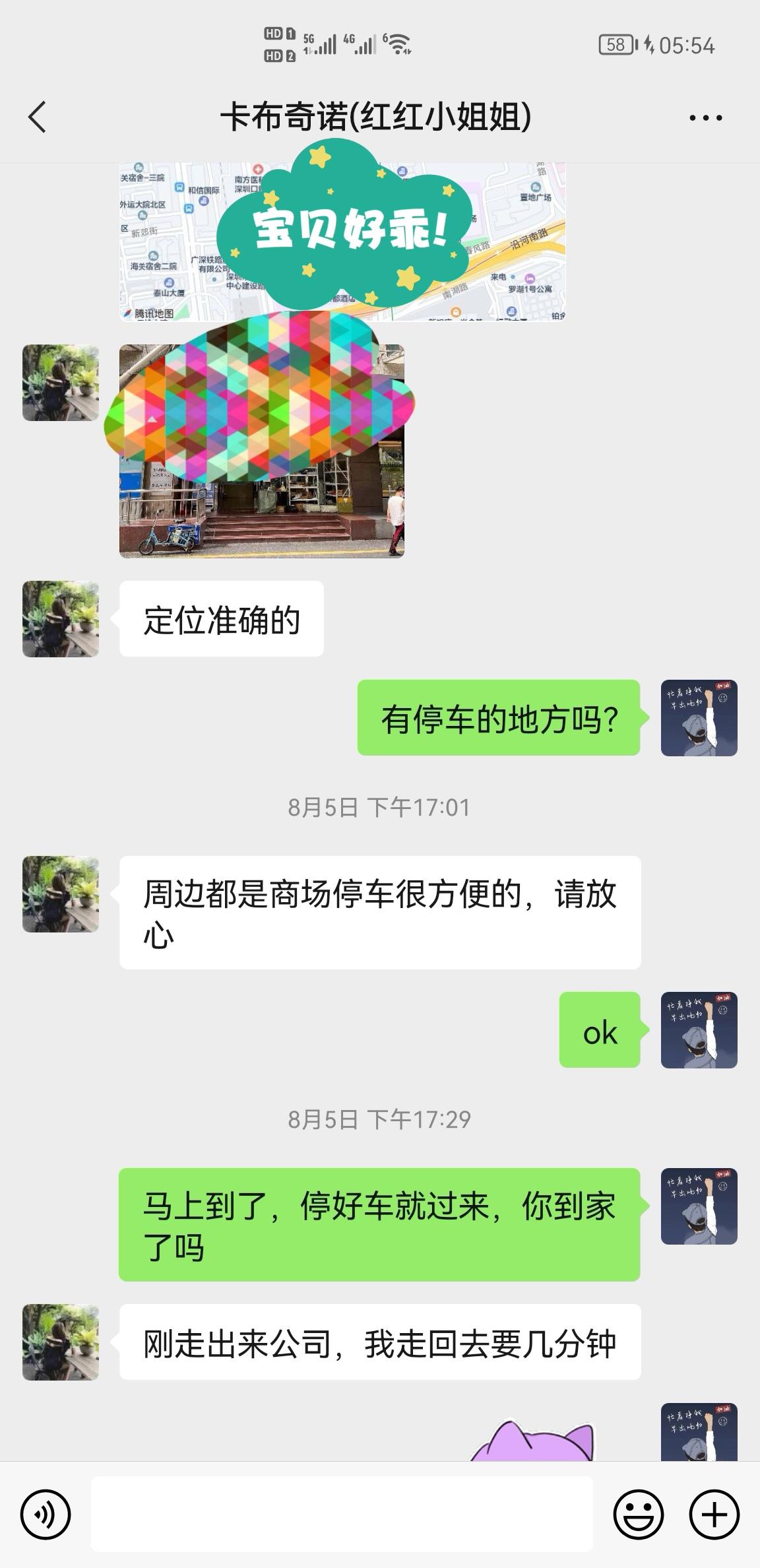This screenshot has height=1568, width=760.
Task: Open my avatar beside 有停车的地方吗?
Action: tap(699, 718)
